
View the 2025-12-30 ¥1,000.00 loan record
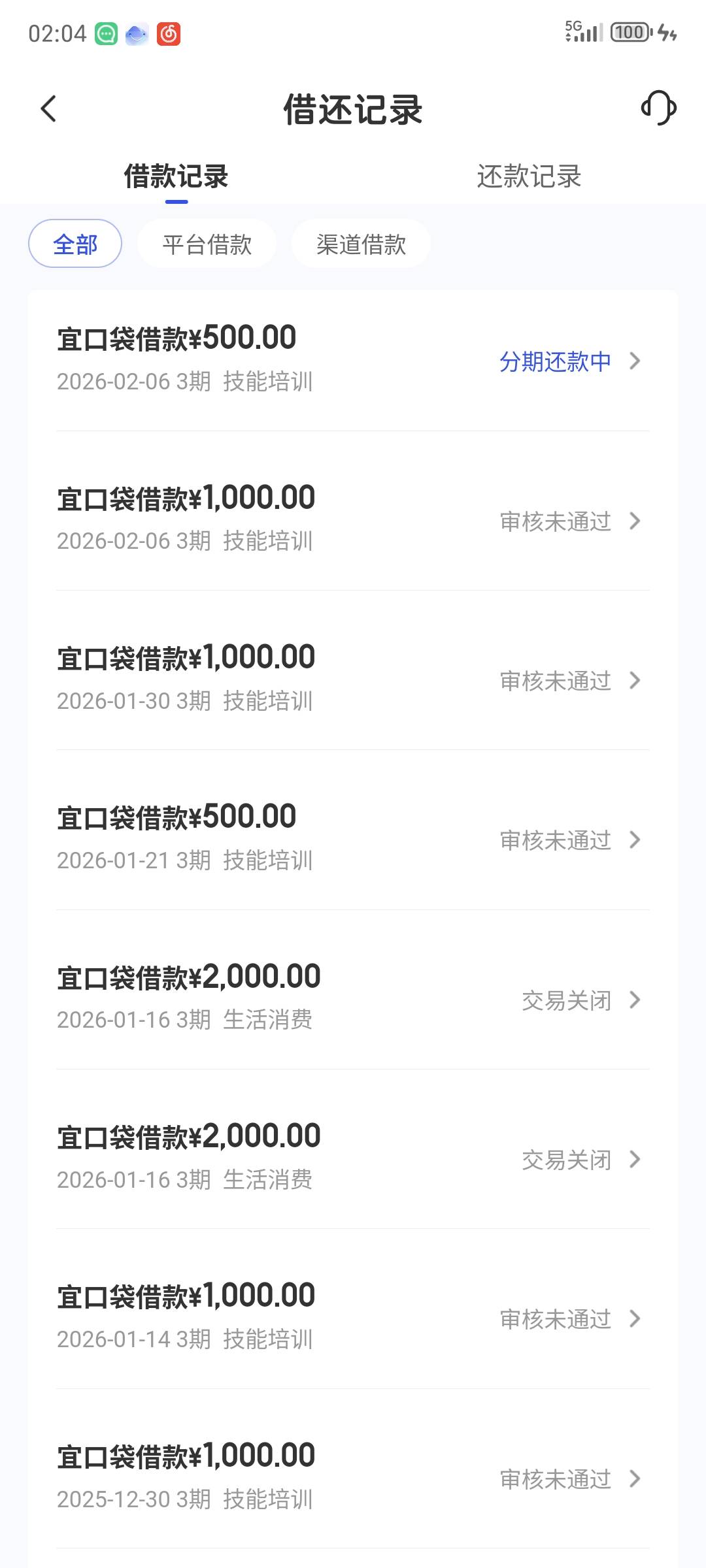tap(353, 1477)
